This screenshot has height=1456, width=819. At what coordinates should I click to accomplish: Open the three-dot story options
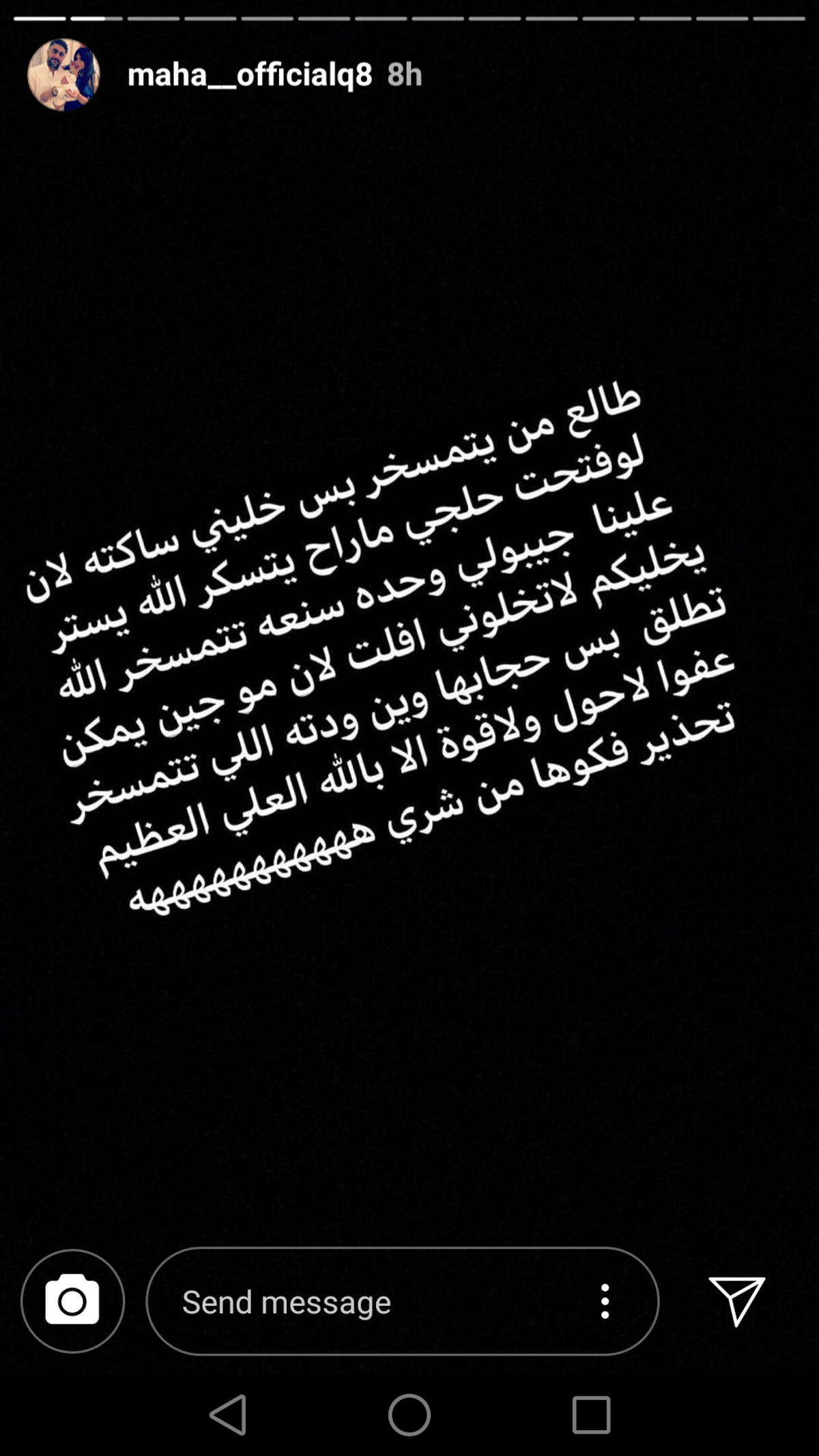point(605,1301)
